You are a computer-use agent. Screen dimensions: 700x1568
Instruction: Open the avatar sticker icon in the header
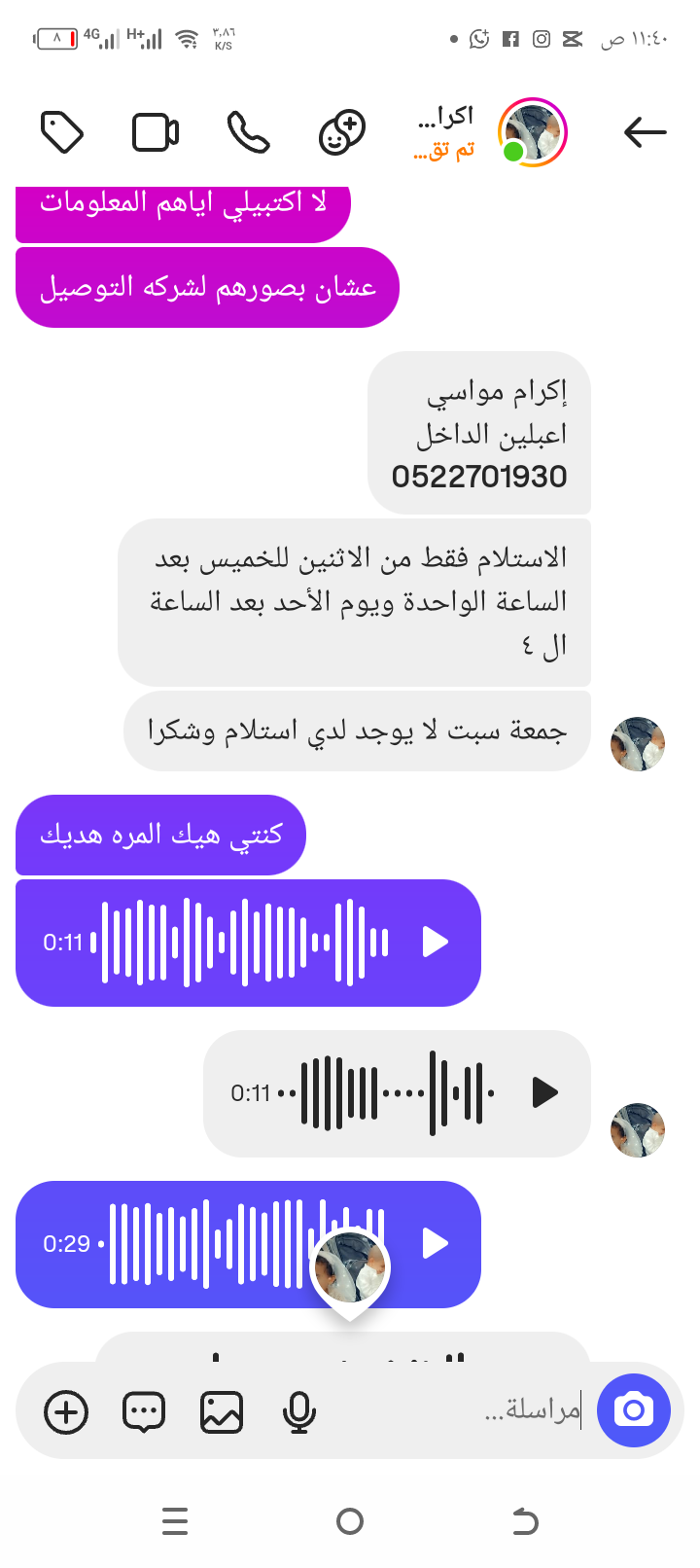coord(342,132)
